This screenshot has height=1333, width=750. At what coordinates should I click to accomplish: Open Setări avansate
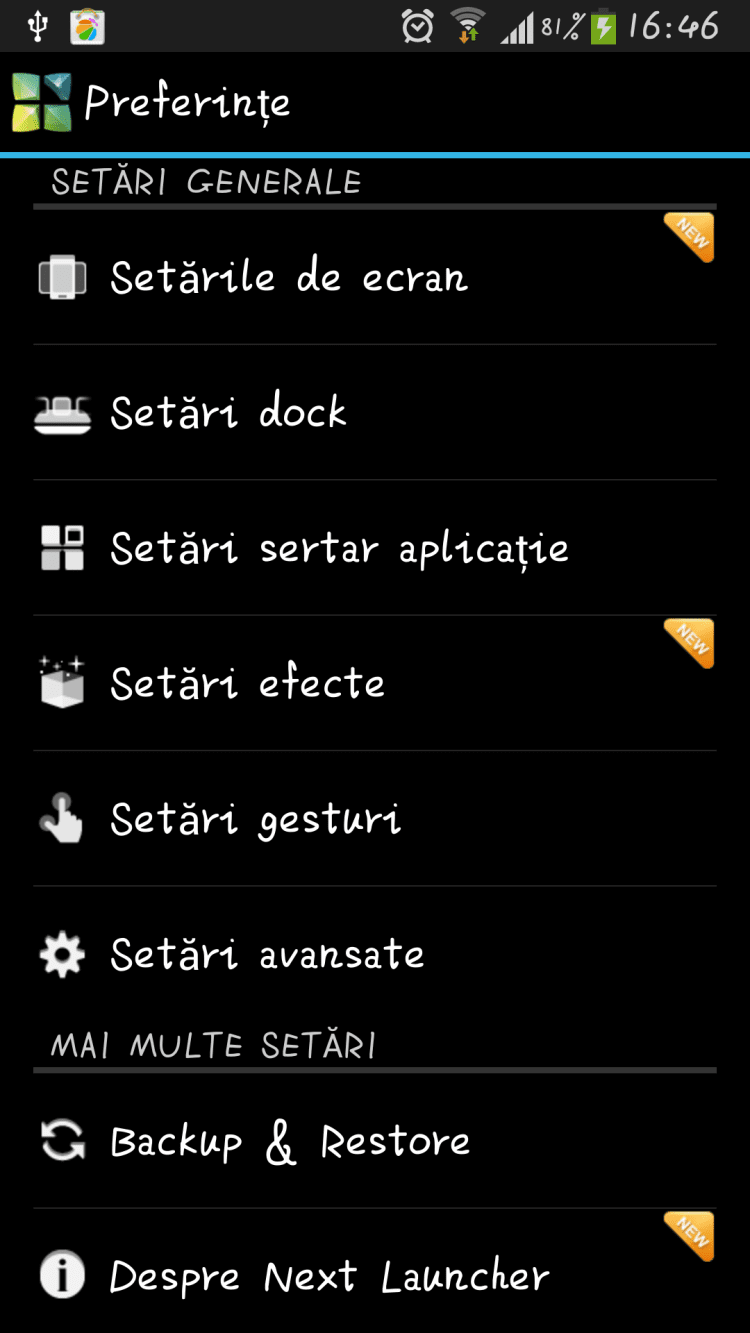[x=266, y=954]
